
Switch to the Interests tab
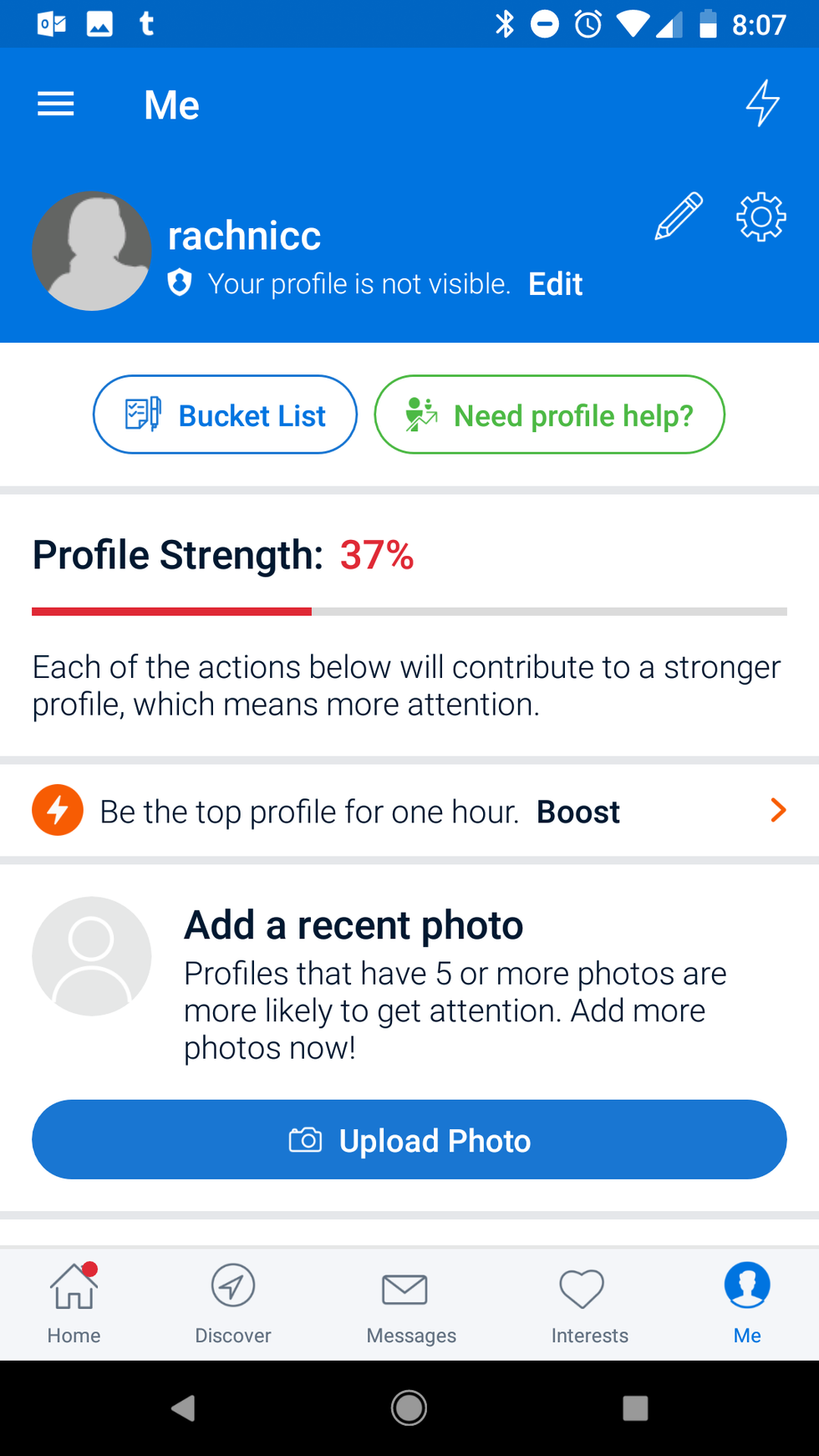[x=589, y=1302]
